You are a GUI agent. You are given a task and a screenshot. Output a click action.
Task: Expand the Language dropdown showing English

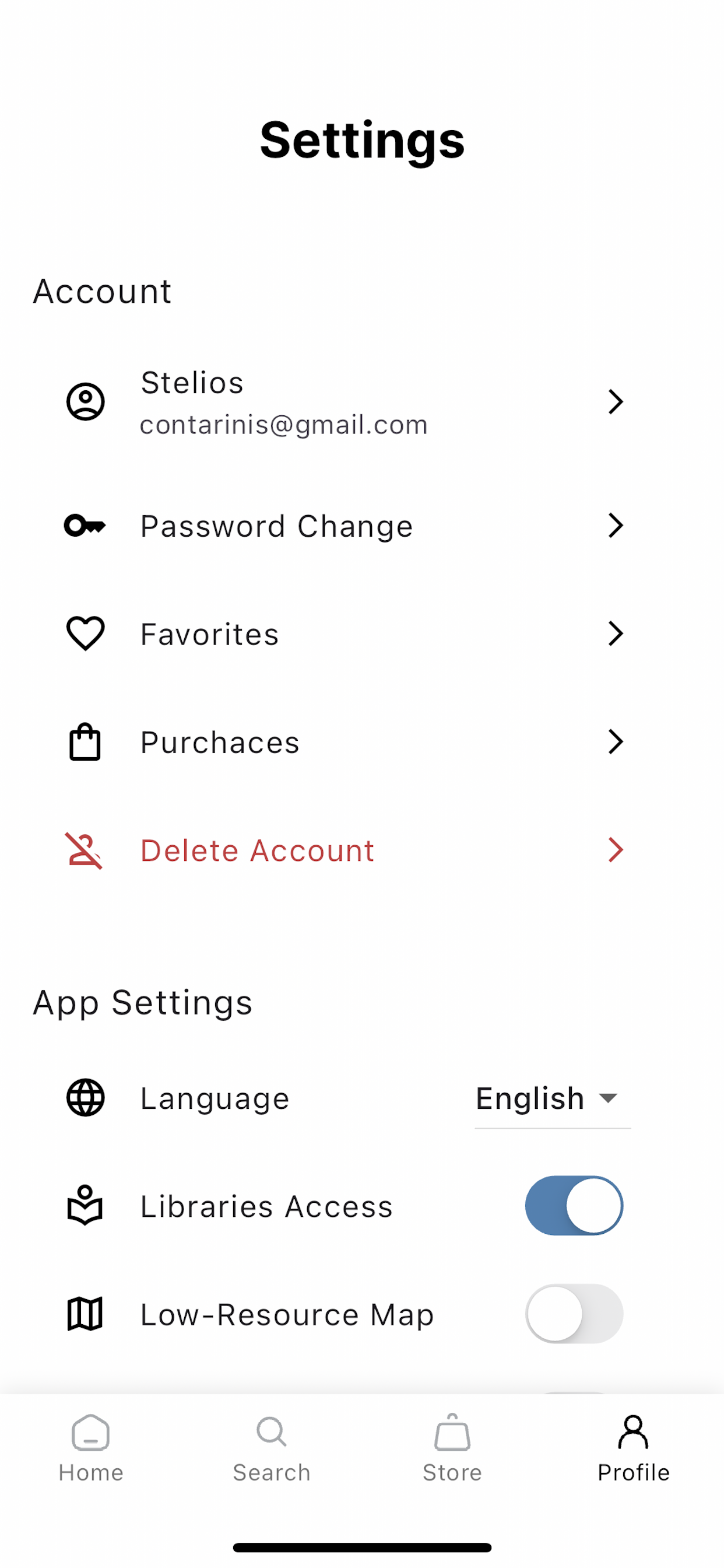tap(553, 1098)
